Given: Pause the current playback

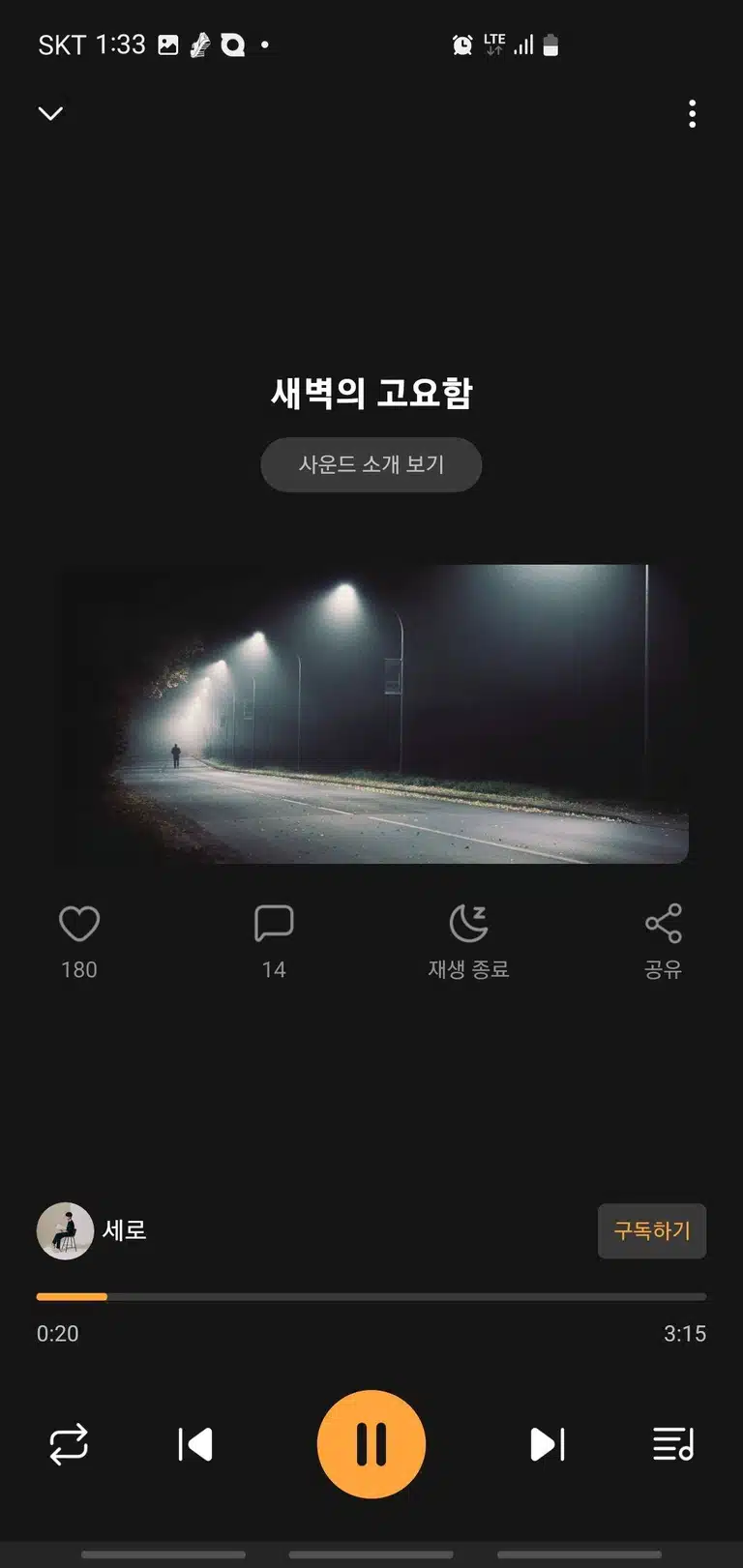Looking at the screenshot, I should (371, 1444).
